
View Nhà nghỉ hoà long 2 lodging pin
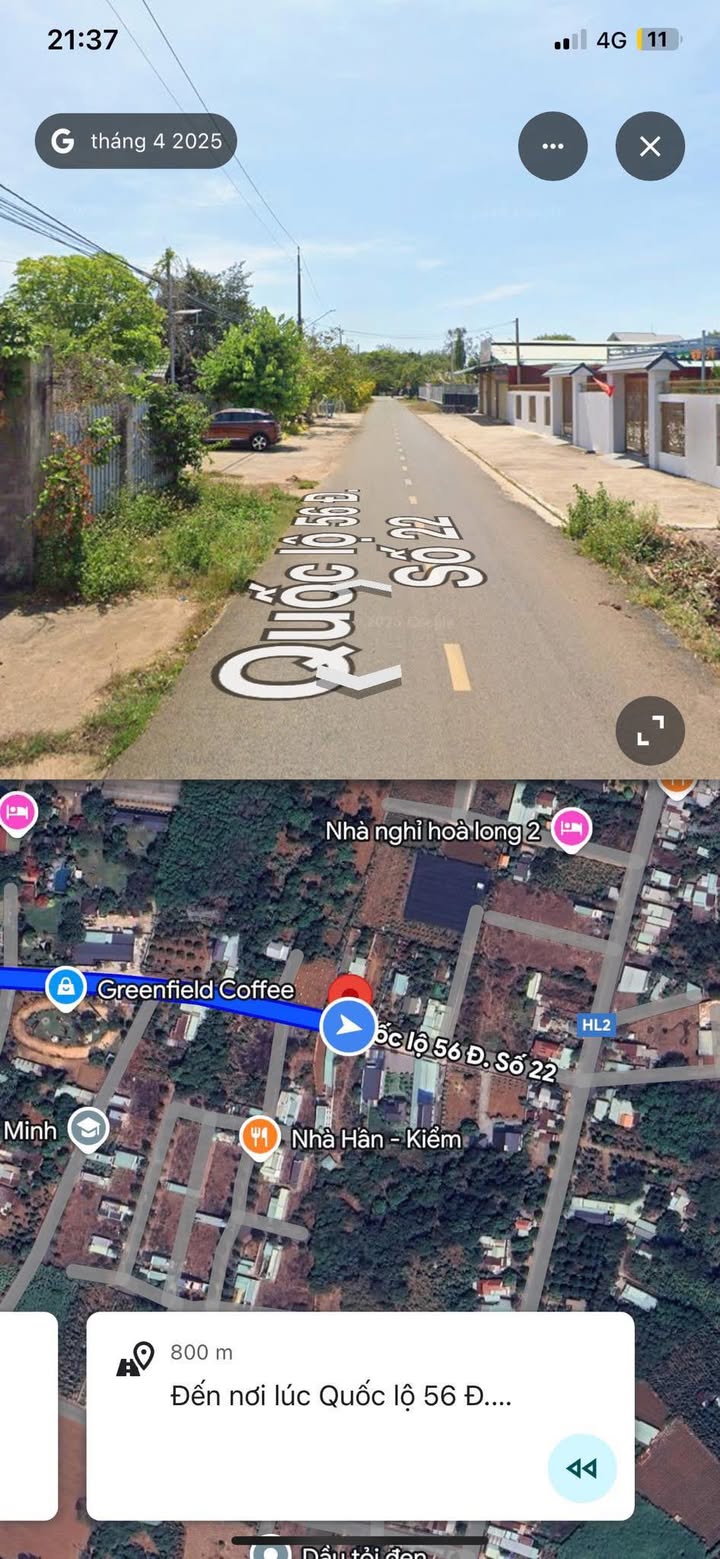570,829
